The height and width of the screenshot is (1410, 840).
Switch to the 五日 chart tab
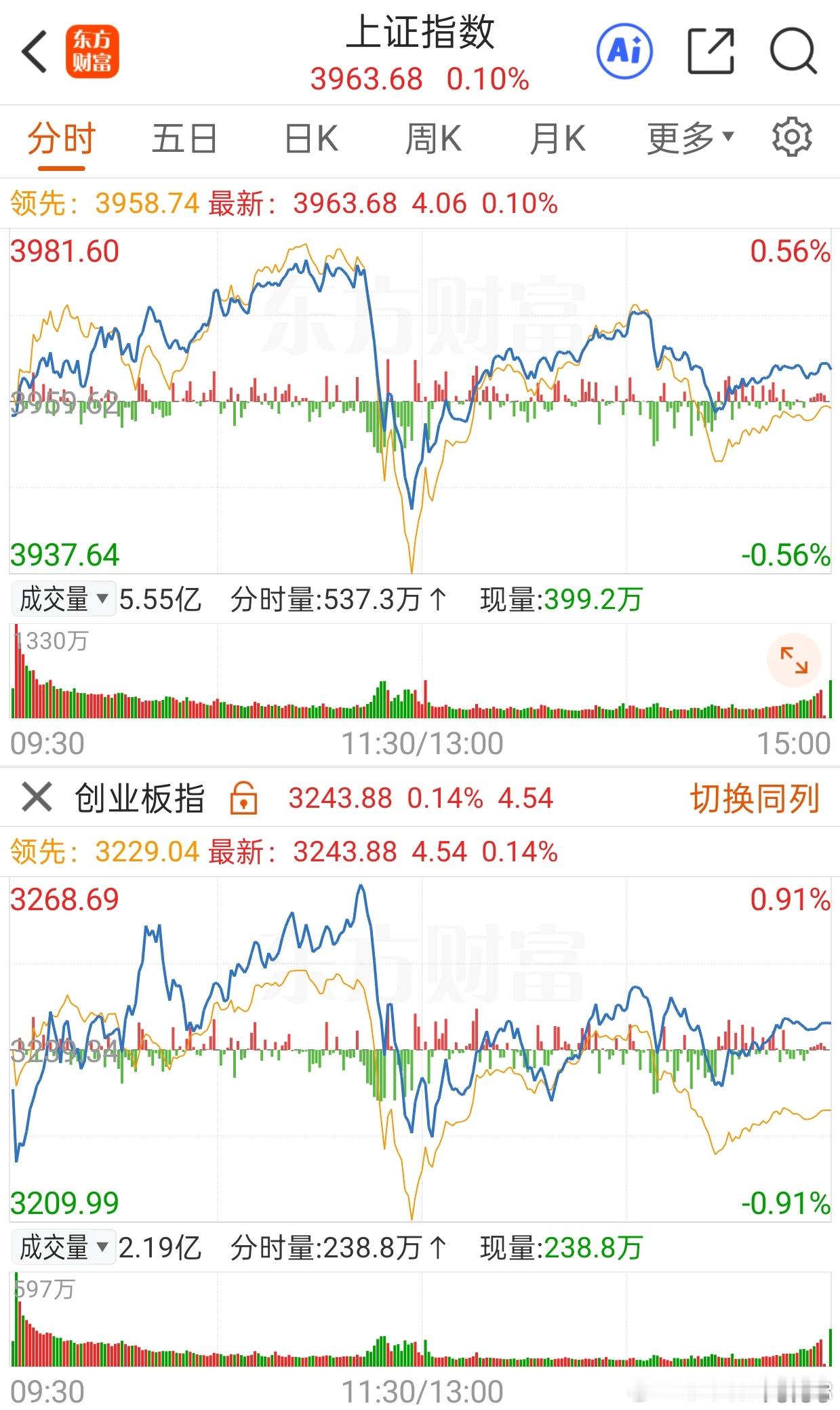click(x=184, y=139)
